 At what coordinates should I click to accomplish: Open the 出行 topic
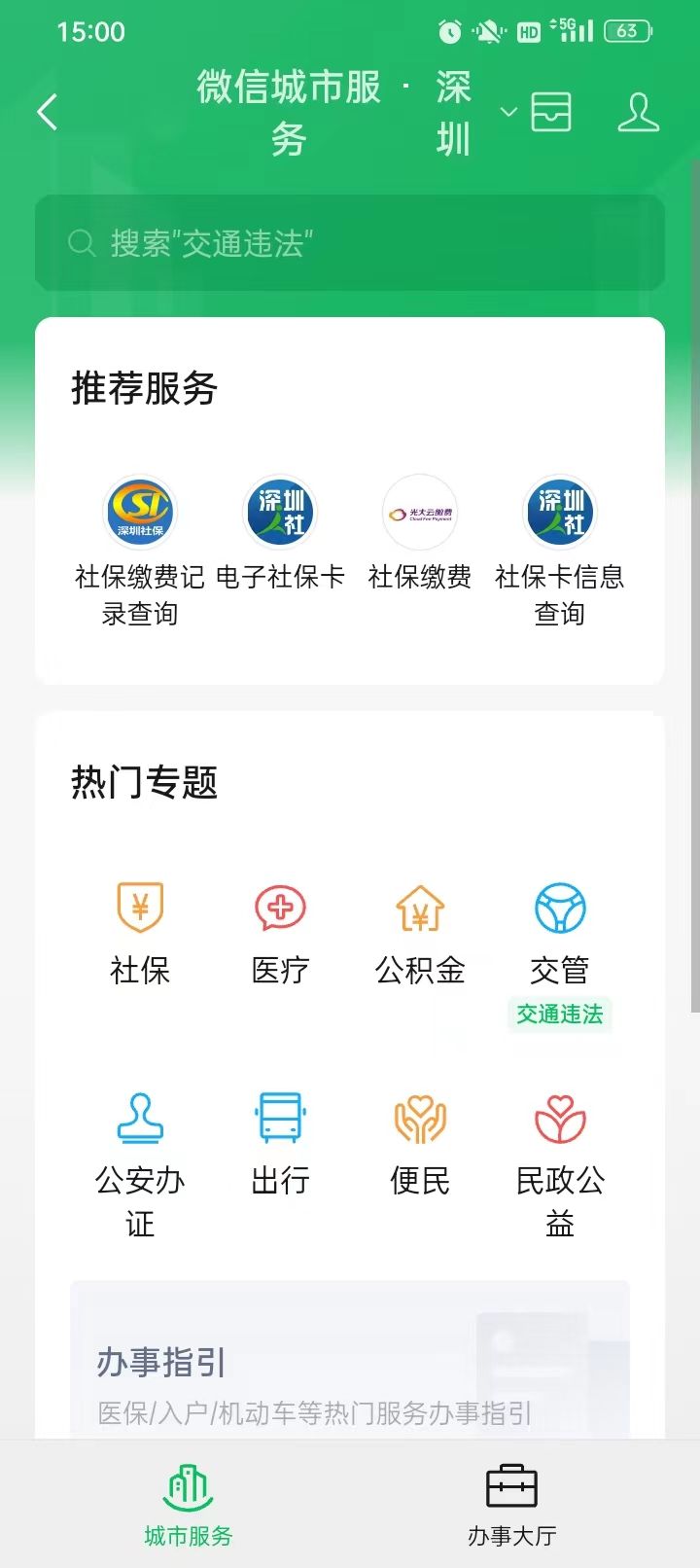click(280, 1144)
